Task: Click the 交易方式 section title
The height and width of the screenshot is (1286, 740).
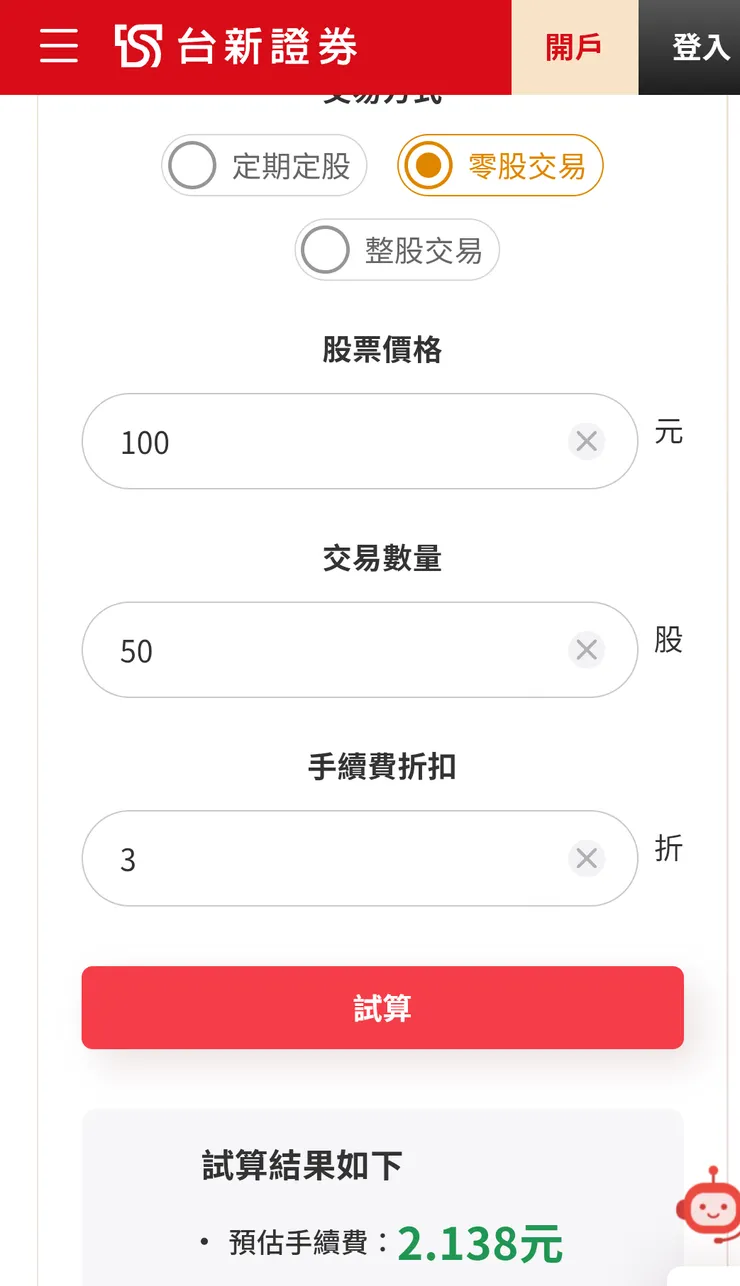Action: [x=381, y=92]
